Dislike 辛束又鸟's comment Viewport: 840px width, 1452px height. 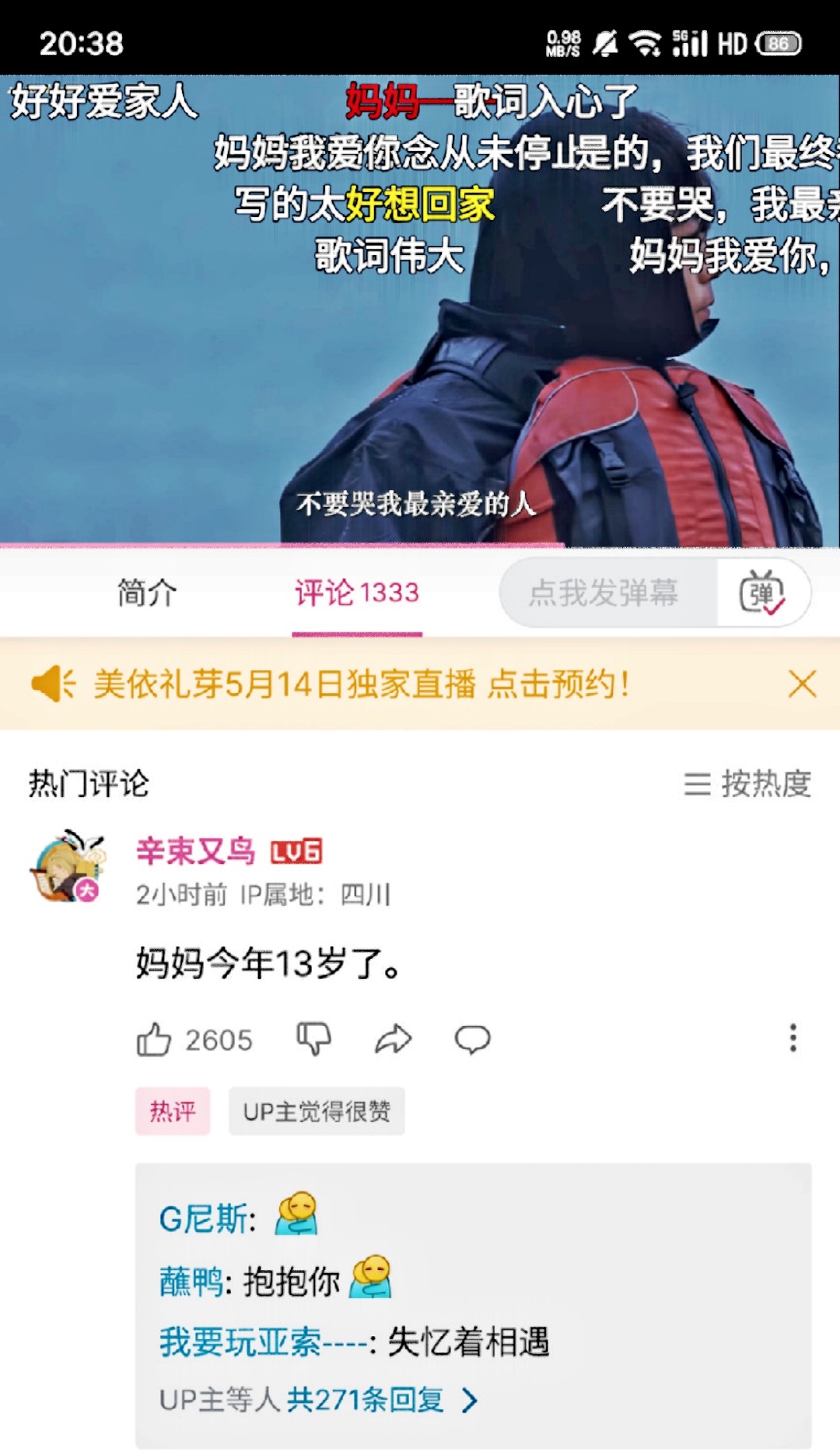(314, 1039)
